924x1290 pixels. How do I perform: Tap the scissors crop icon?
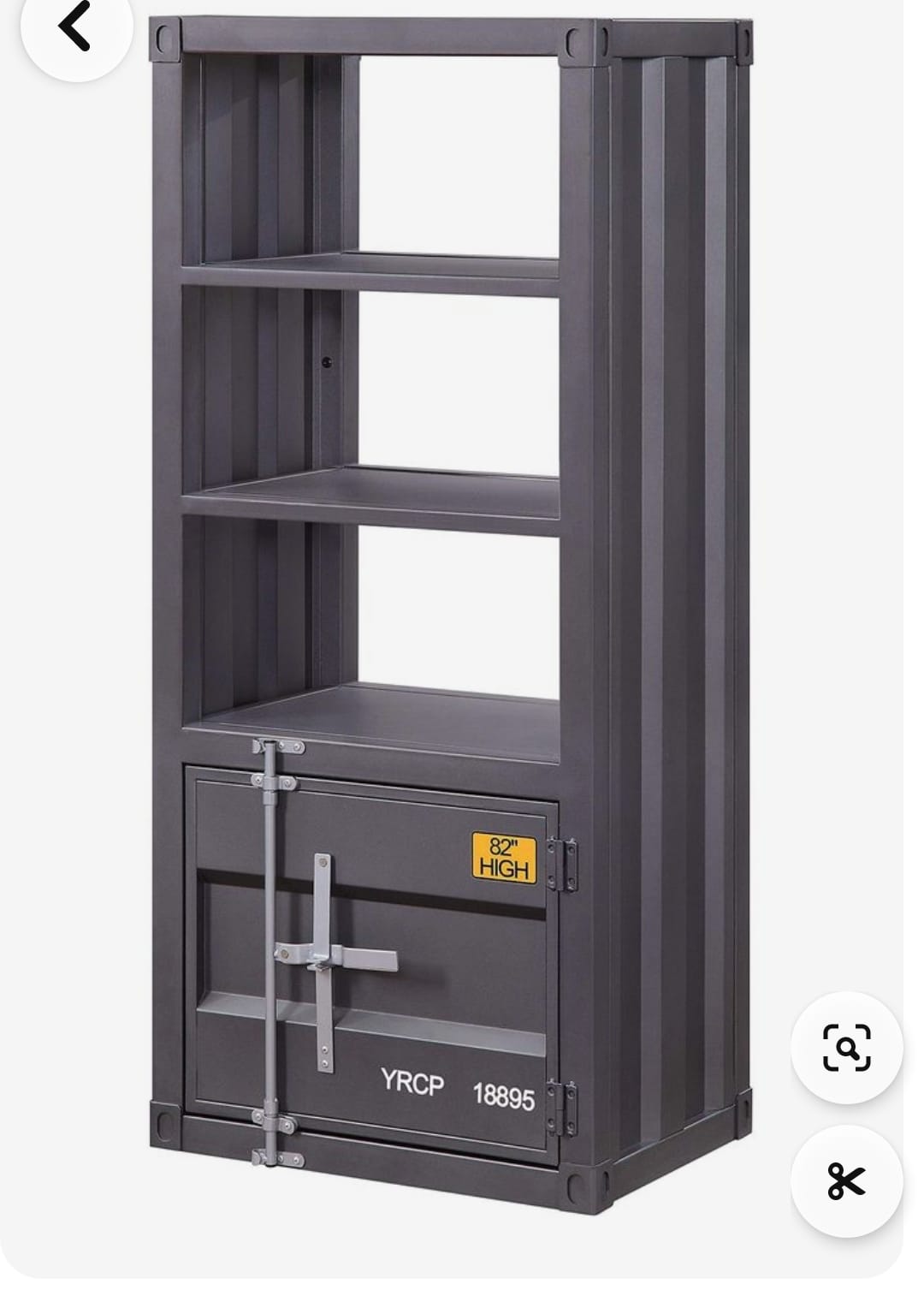(846, 1181)
